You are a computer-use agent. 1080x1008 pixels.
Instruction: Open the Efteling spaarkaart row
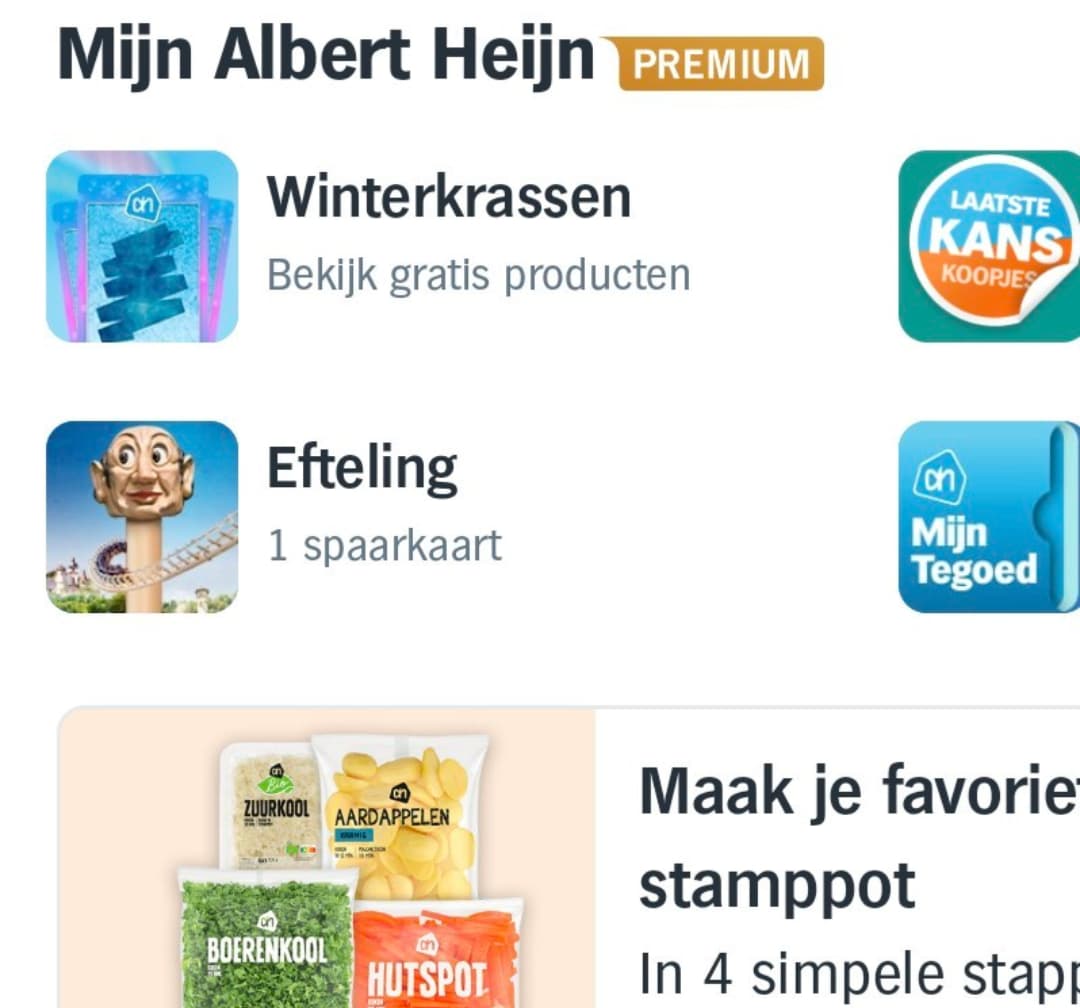click(x=360, y=516)
